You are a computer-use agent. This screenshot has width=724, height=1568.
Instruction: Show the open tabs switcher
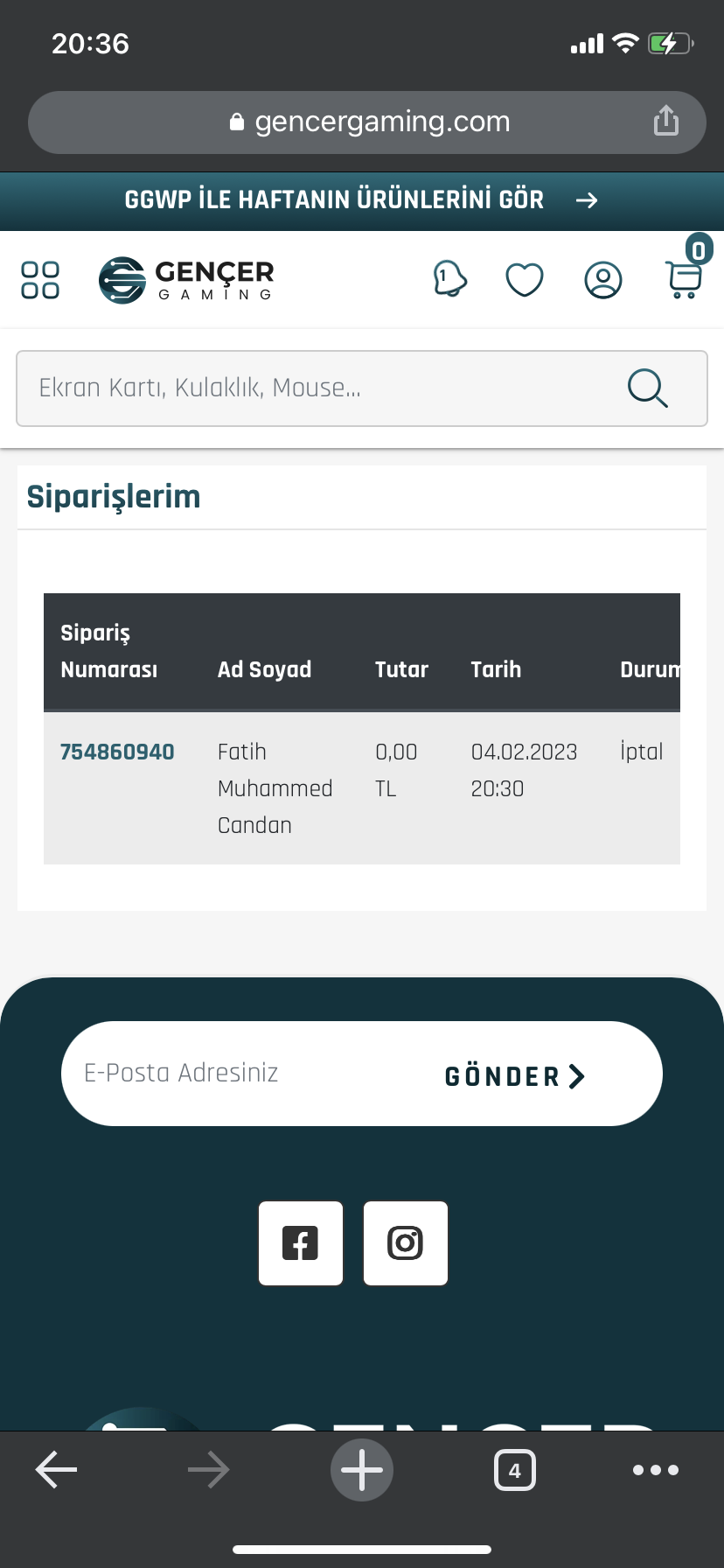[x=515, y=1470]
